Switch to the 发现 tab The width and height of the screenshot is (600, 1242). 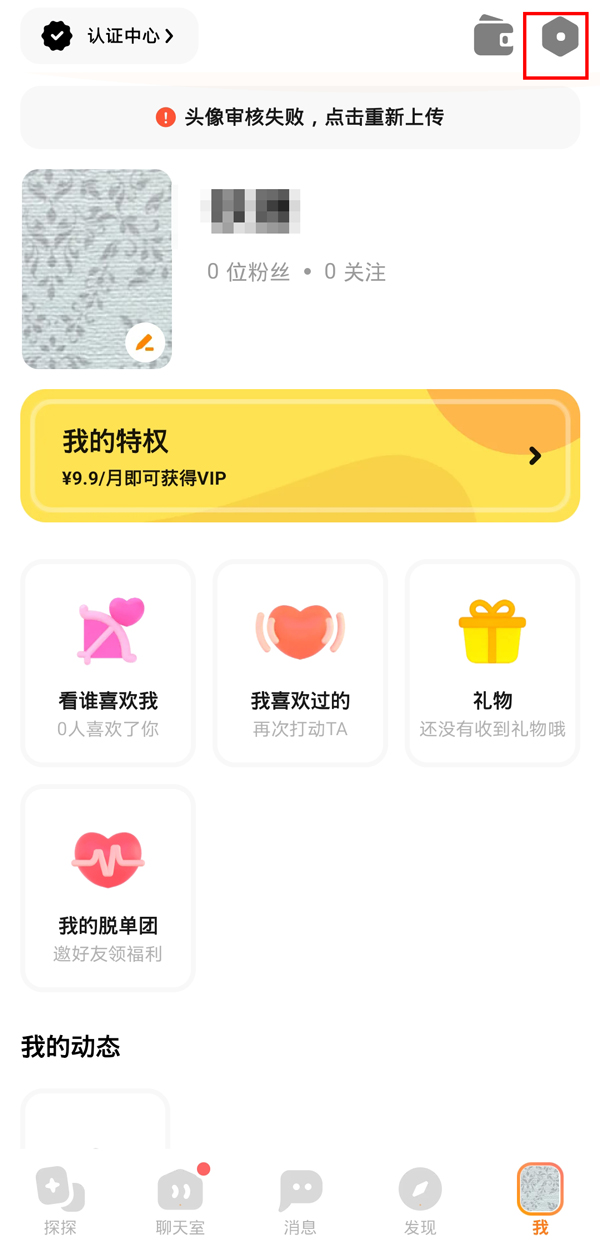click(x=420, y=1200)
